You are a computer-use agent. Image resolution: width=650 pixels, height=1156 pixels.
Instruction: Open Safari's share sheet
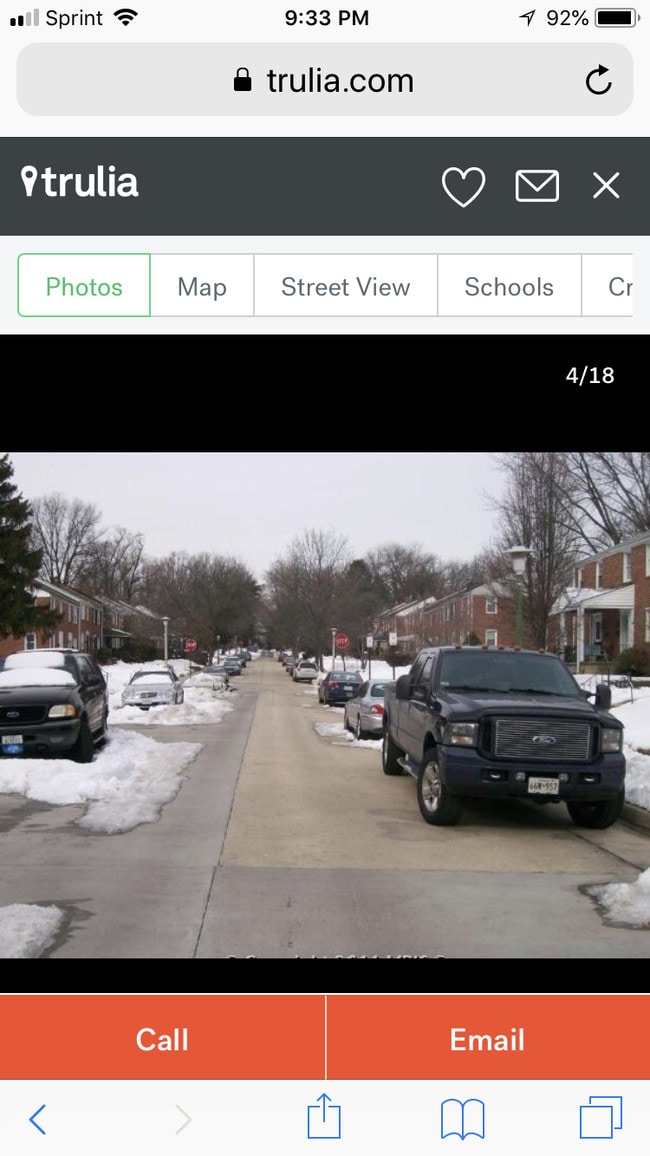pyautogui.click(x=324, y=1117)
